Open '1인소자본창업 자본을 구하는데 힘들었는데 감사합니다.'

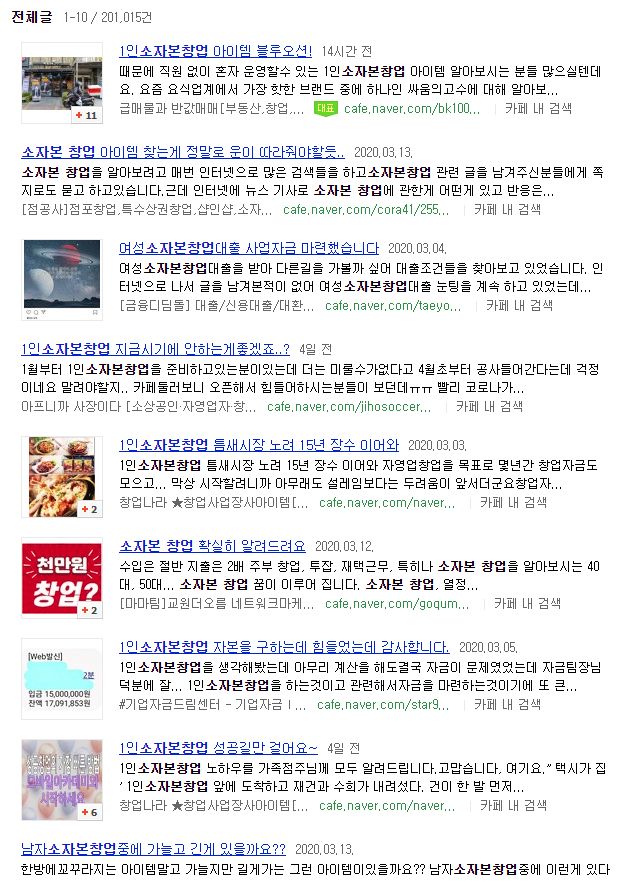pyautogui.click(x=283, y=647)
